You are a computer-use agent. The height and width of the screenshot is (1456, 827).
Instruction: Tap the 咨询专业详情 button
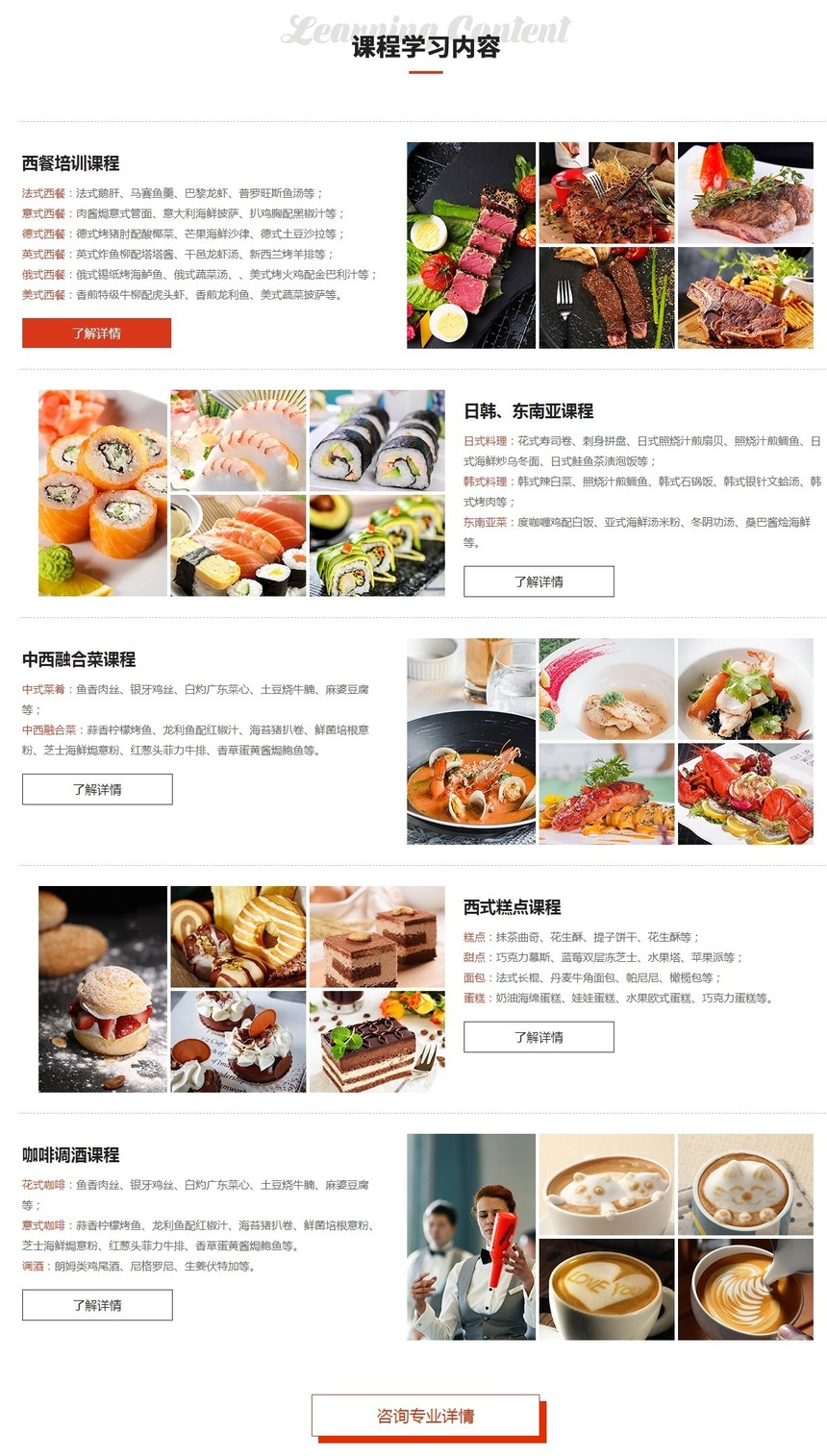click(x=425, y=1416)
